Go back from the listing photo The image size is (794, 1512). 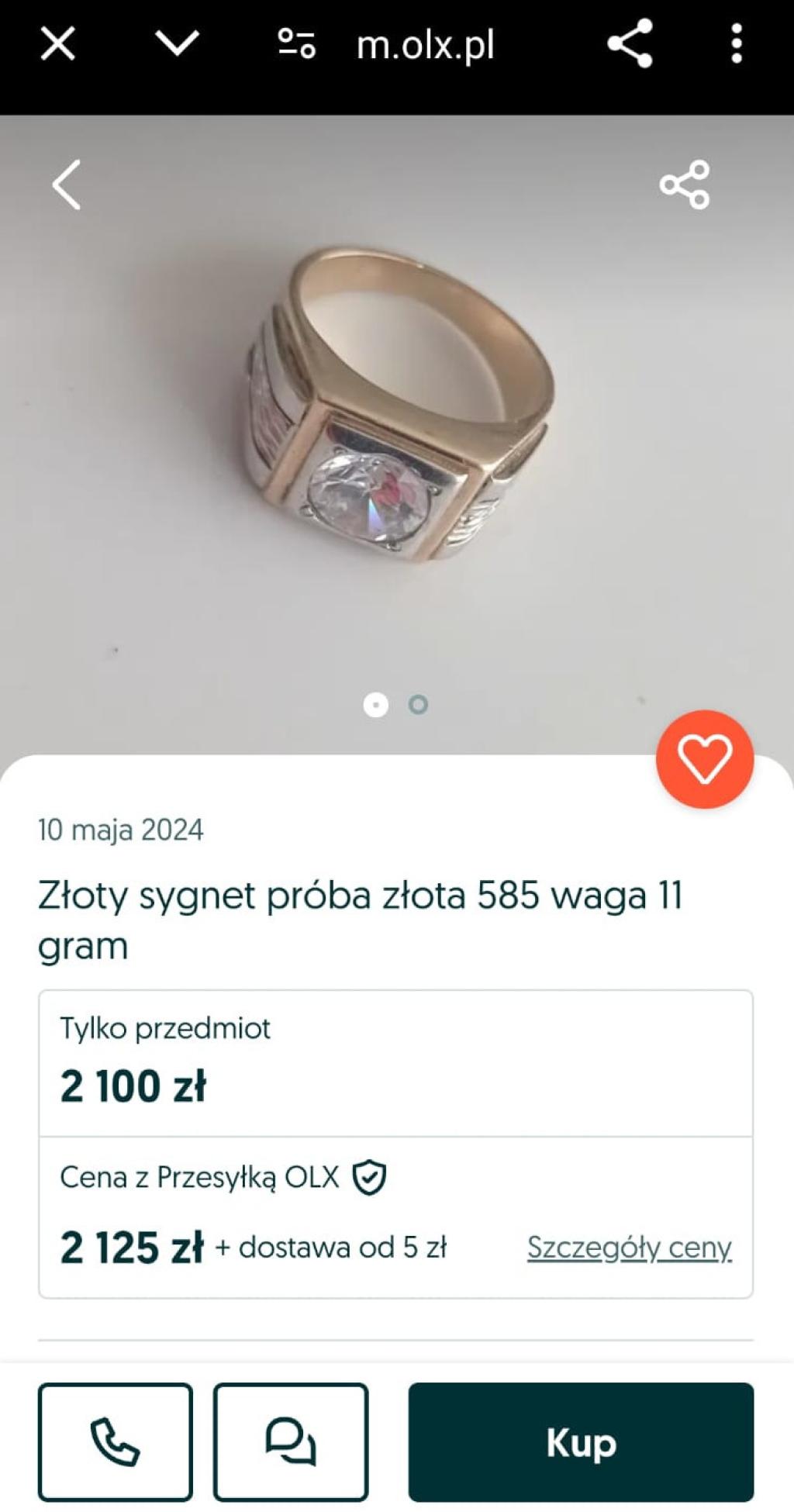click(67, 185)
